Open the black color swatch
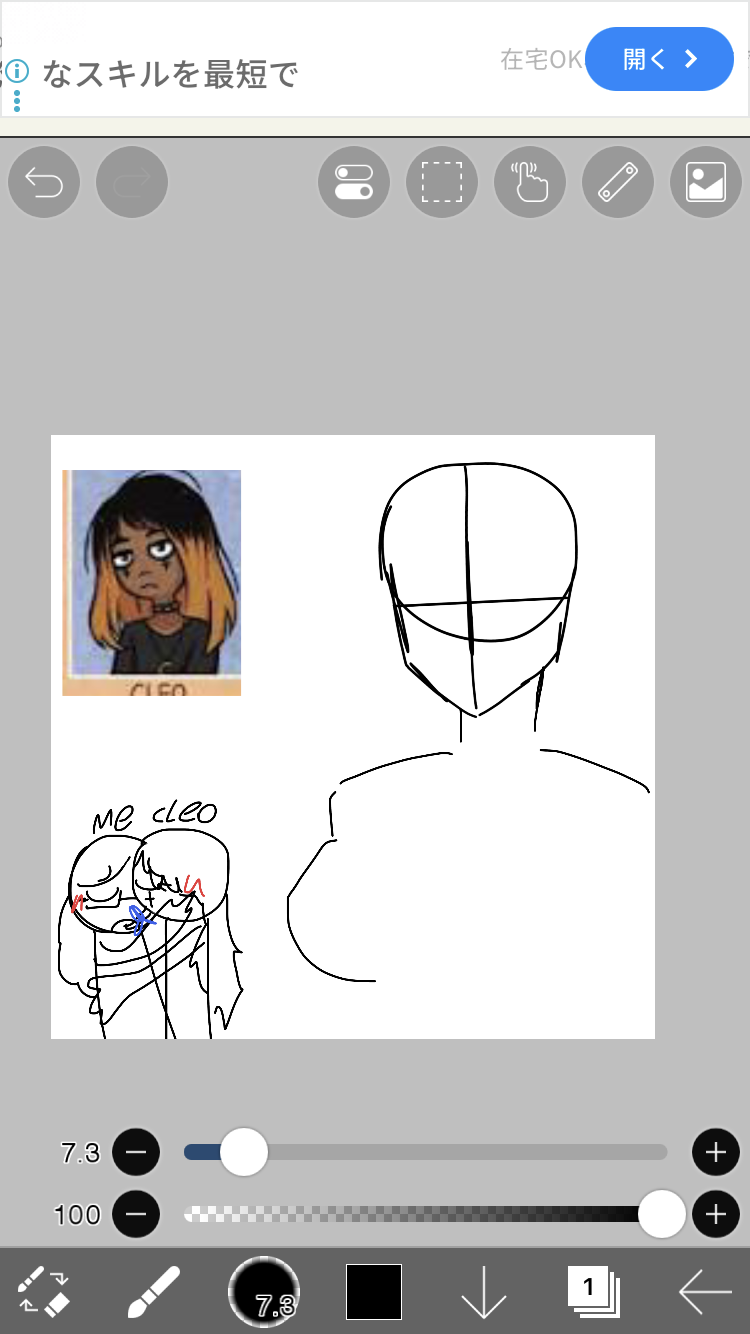 click(x=374, y=1291)
